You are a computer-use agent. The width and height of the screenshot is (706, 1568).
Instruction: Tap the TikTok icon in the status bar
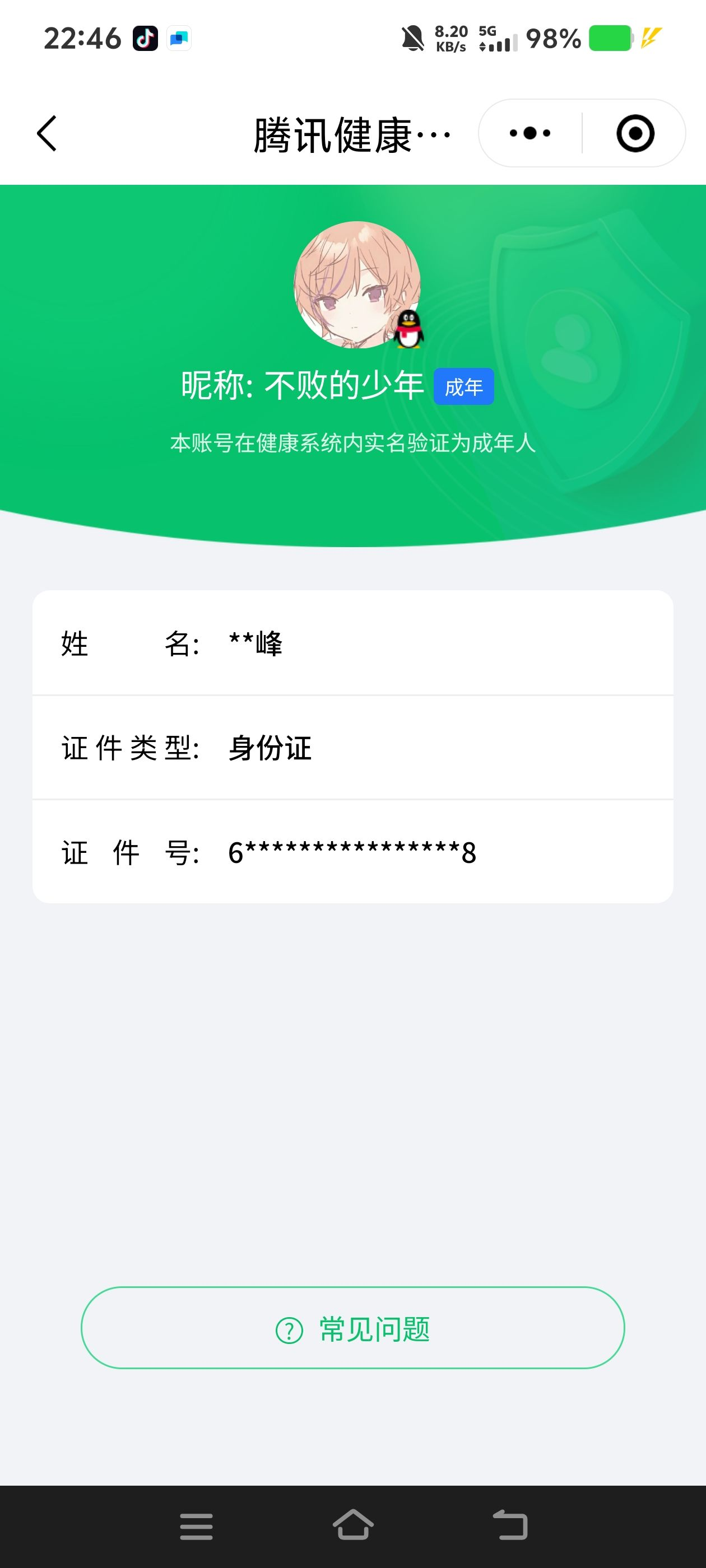click(x=145, y=38)
